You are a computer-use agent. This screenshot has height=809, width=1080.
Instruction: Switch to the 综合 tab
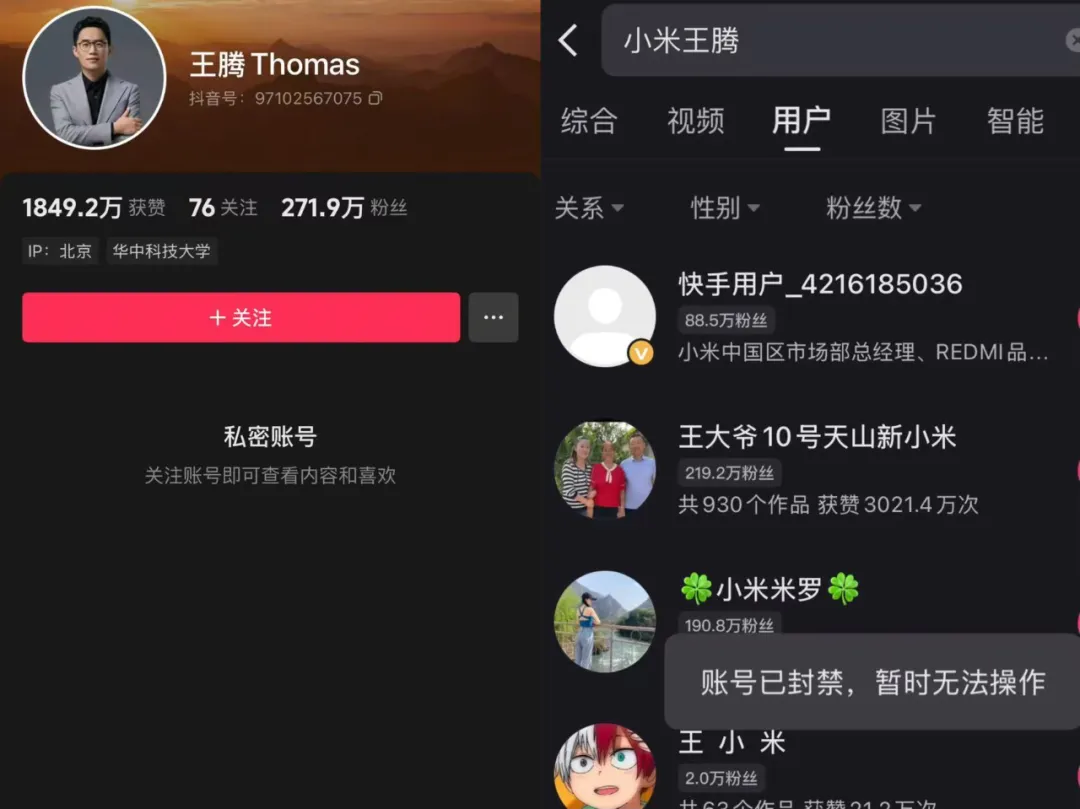click(589, 122)
